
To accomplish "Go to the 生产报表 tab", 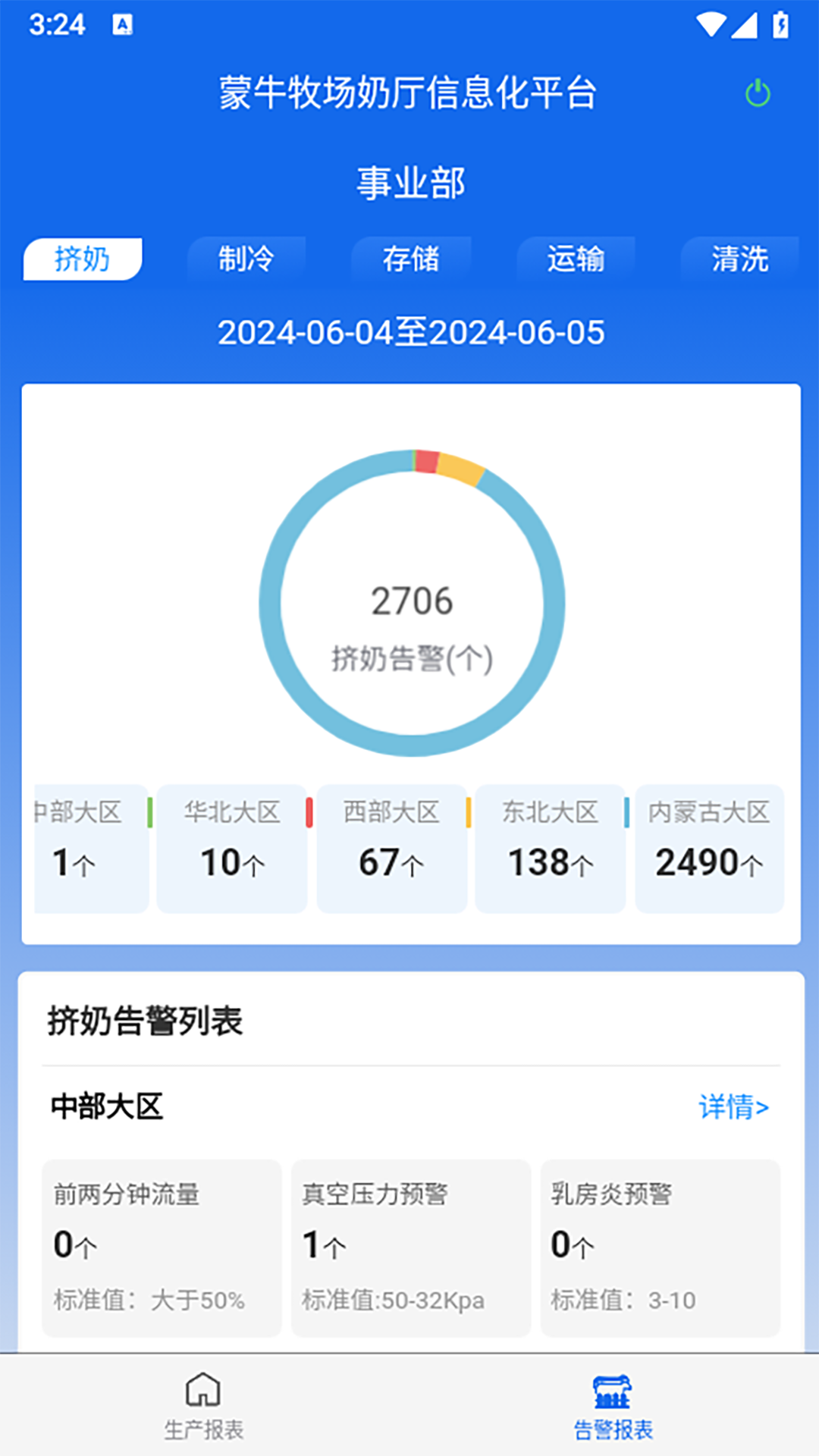I will tap(204, 1406).
